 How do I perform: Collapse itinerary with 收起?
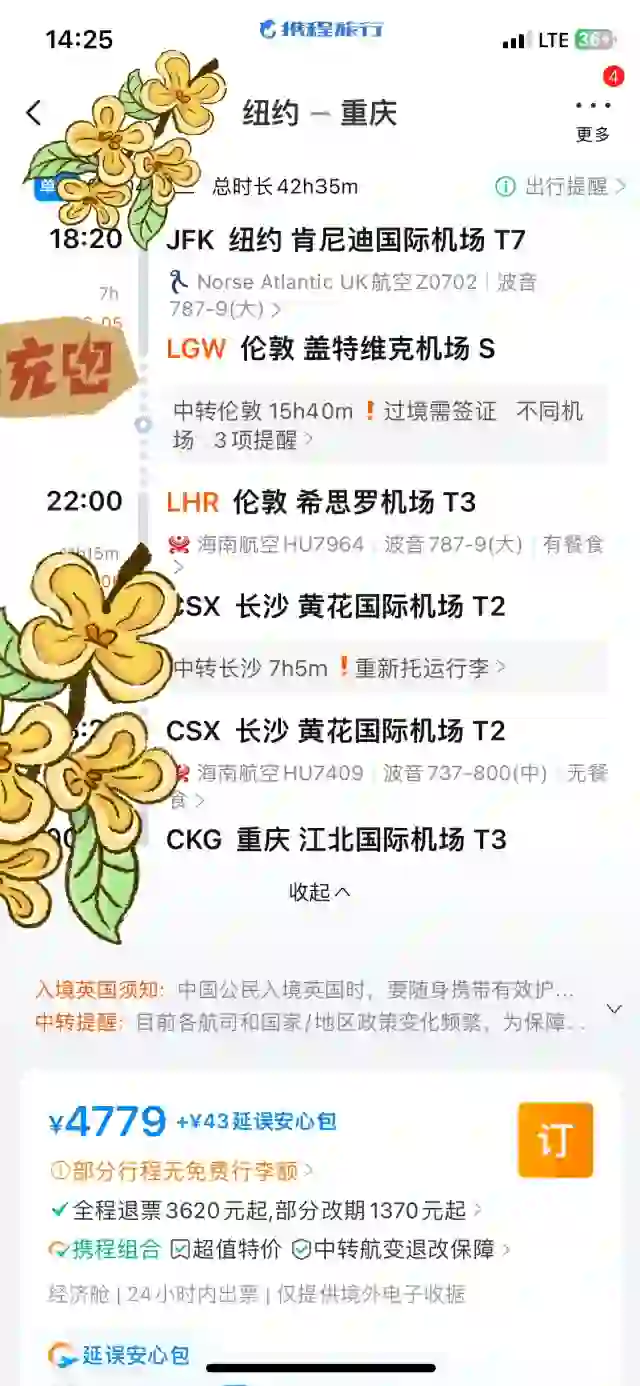pyautogui.click(x=320, y=892)
